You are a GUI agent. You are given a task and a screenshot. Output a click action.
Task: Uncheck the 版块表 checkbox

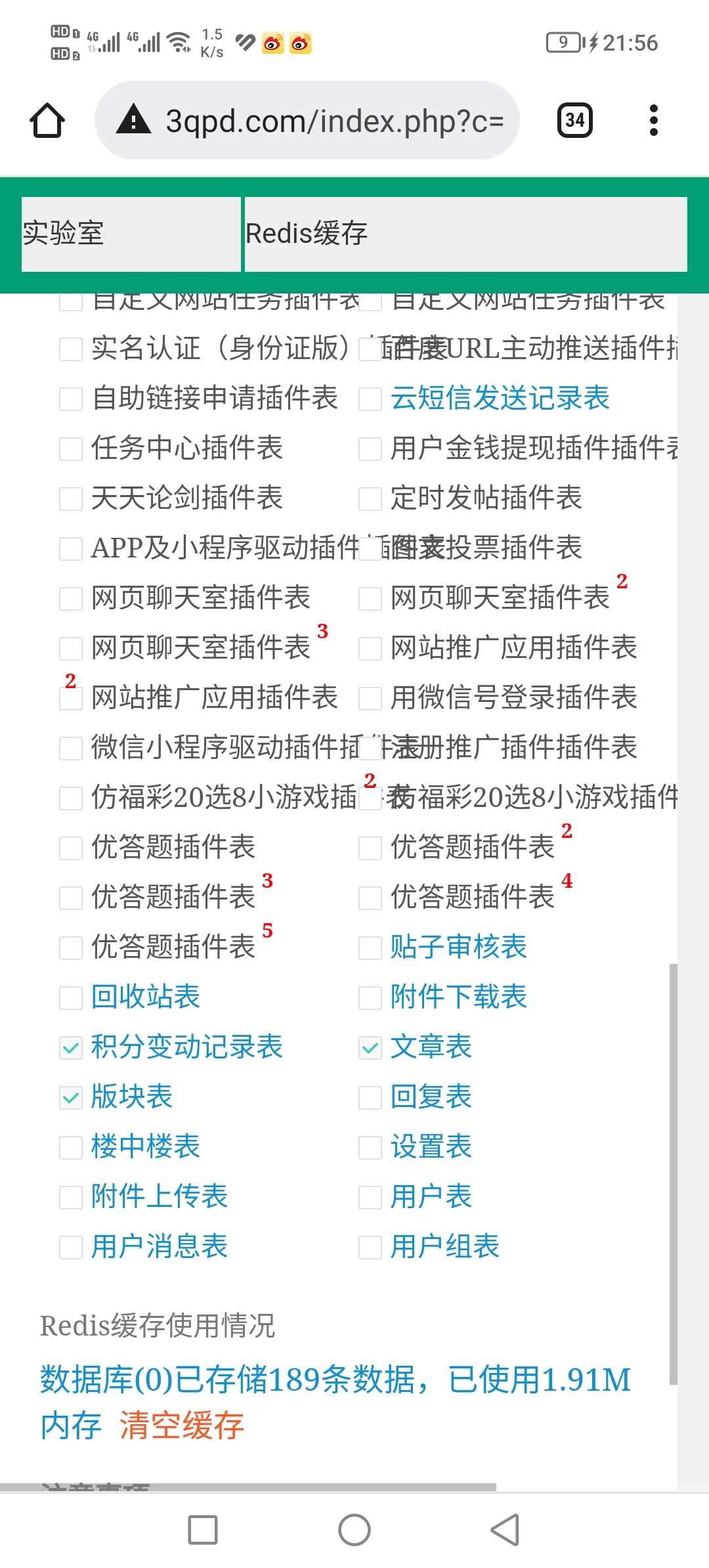pos(71,1098)
